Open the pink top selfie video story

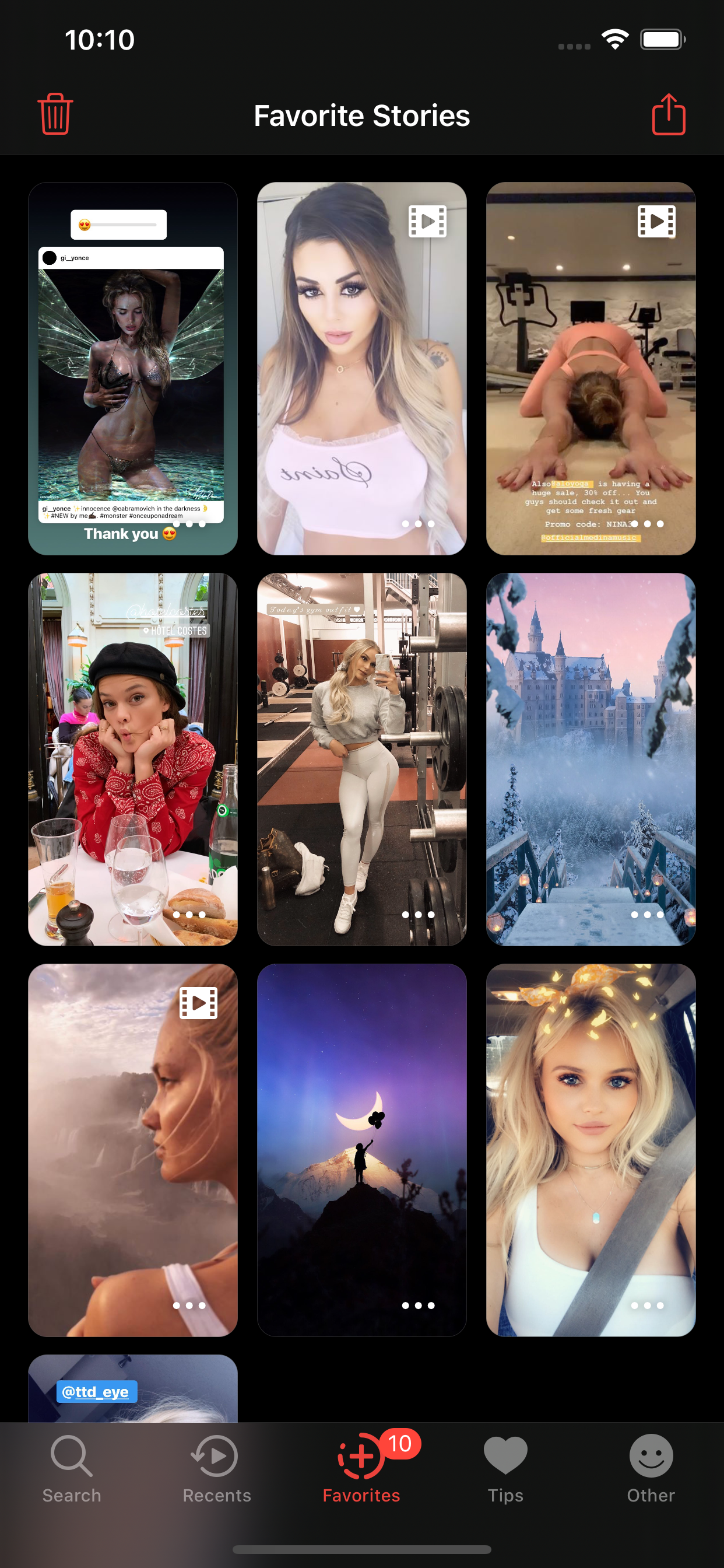(362, 368)
